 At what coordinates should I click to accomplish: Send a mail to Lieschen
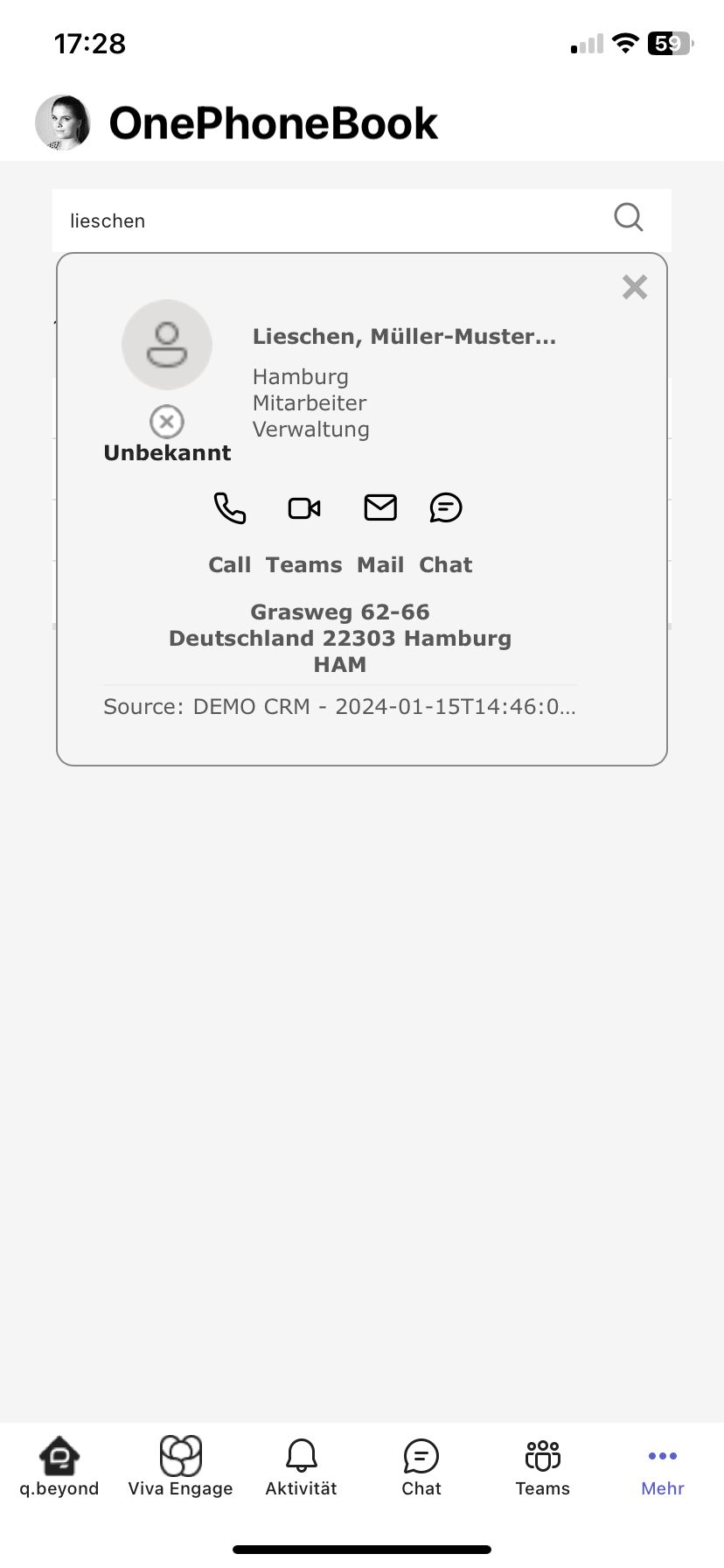coord(380,508)
